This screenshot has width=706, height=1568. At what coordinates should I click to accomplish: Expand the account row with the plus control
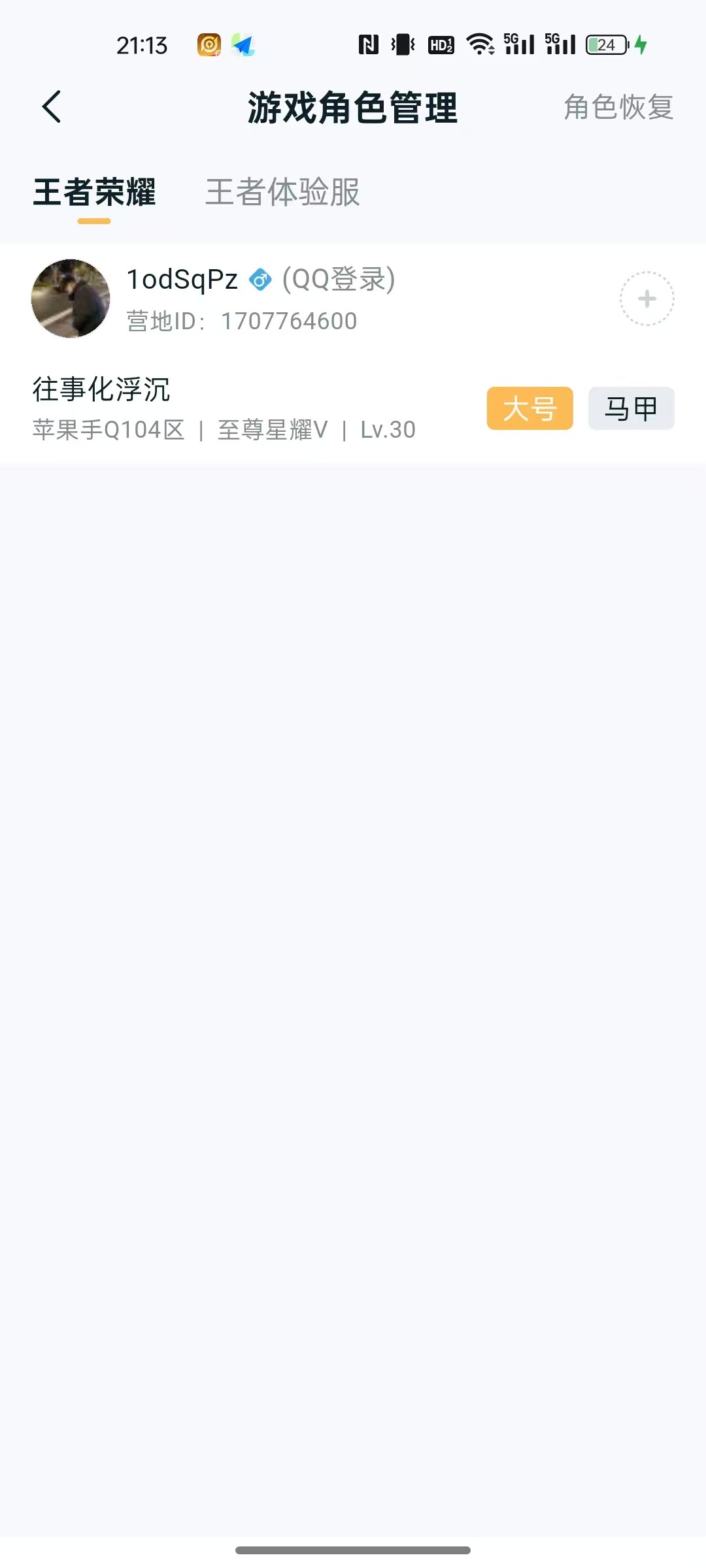tap(646, 299)
